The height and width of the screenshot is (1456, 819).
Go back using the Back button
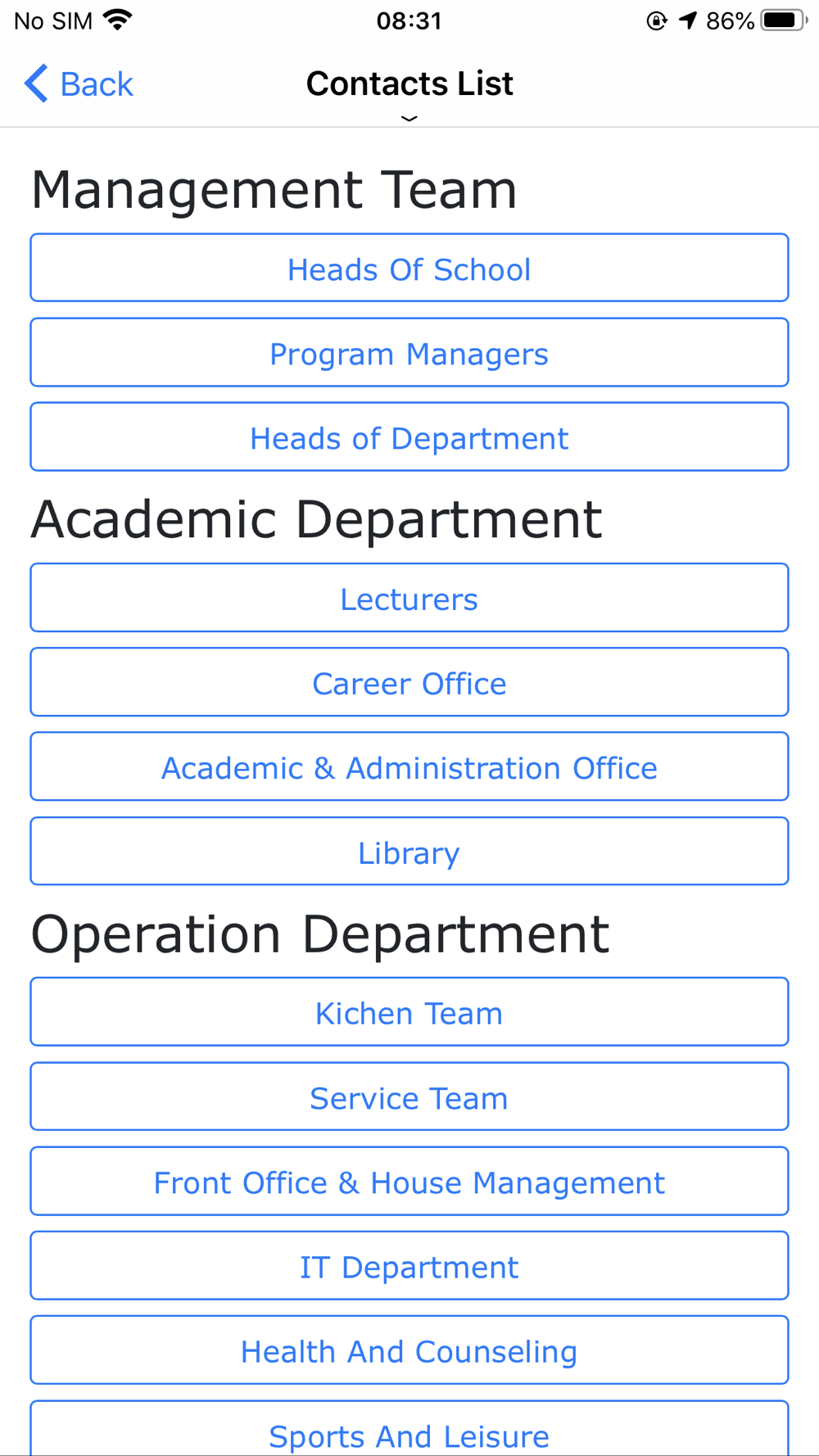(79, 84)
